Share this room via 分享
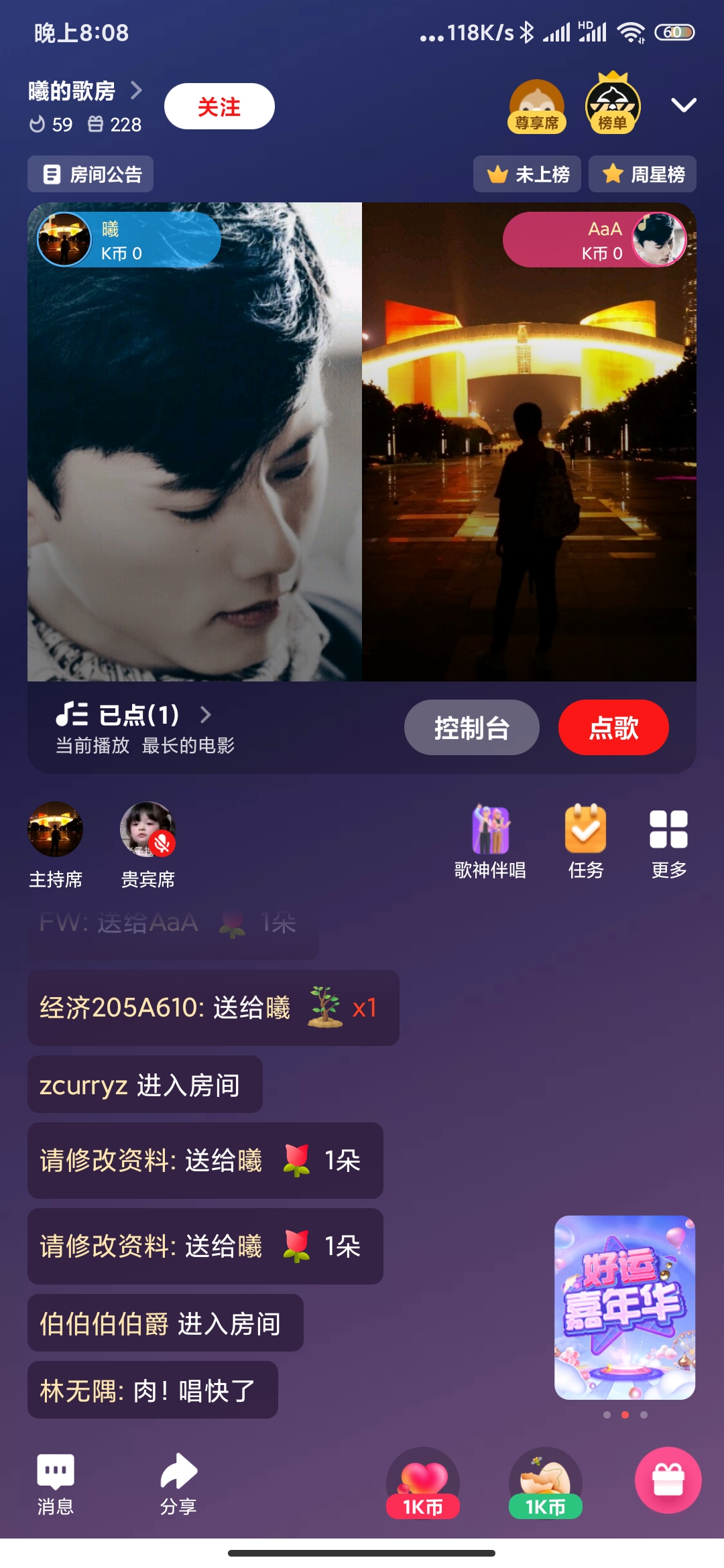The width and height of the screenshot is (724, 1568). pyautogui.click(x=178, y=1484)
